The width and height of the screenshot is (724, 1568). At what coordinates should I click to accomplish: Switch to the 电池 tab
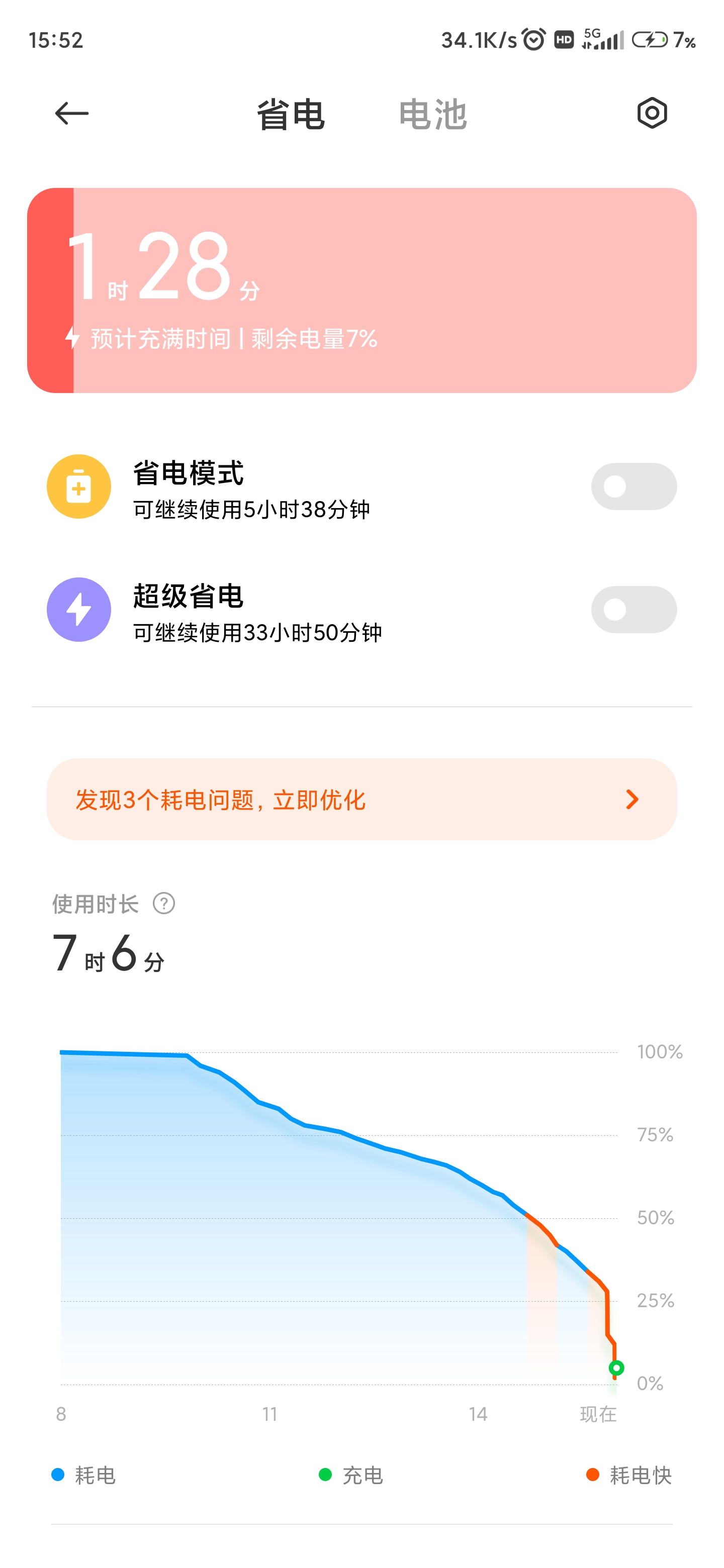coord(432,115)
